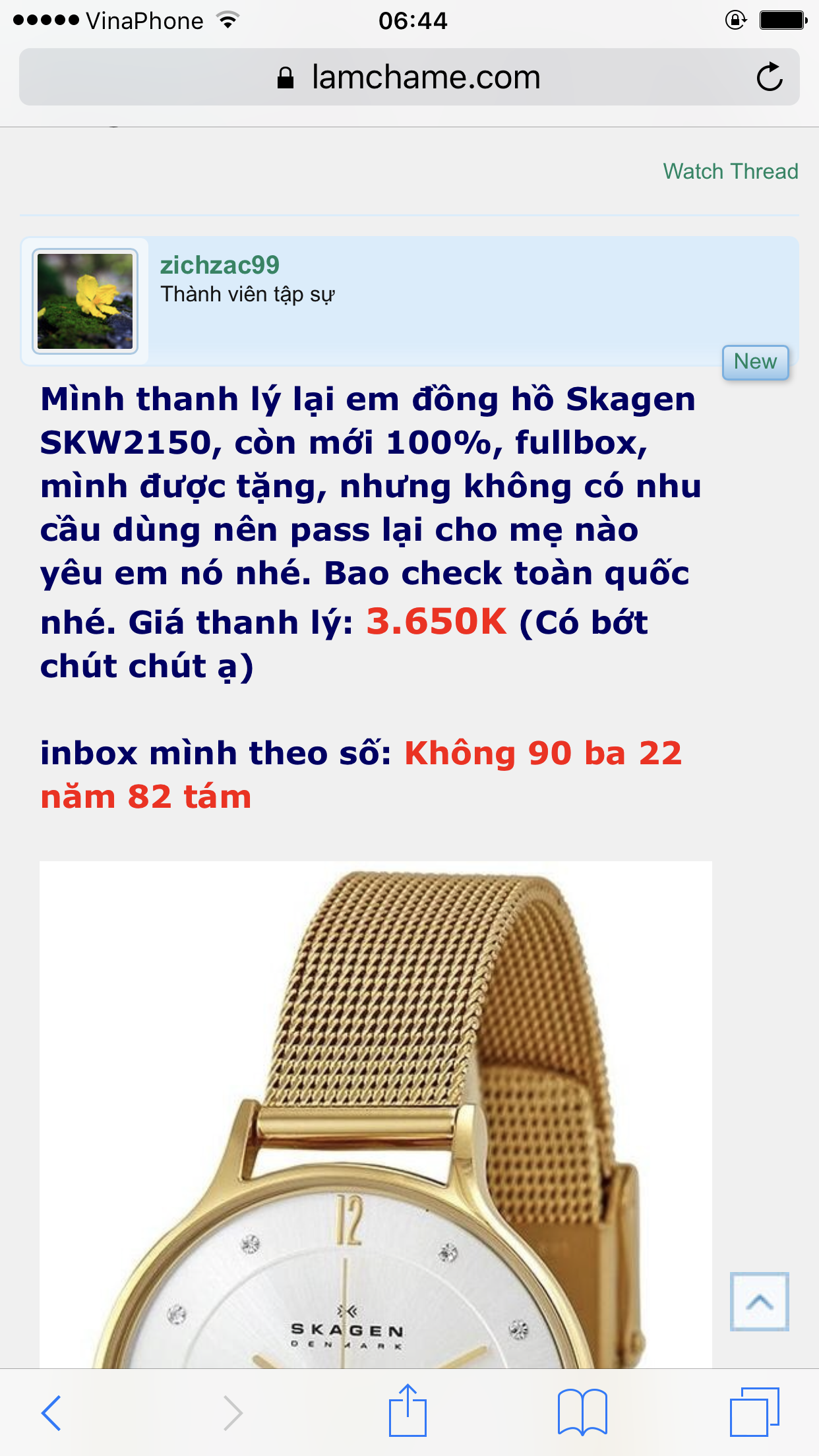This screenshot has width=819, height=1456.
Task: Go back to the previous page
Action: (x=51, y=1412)
